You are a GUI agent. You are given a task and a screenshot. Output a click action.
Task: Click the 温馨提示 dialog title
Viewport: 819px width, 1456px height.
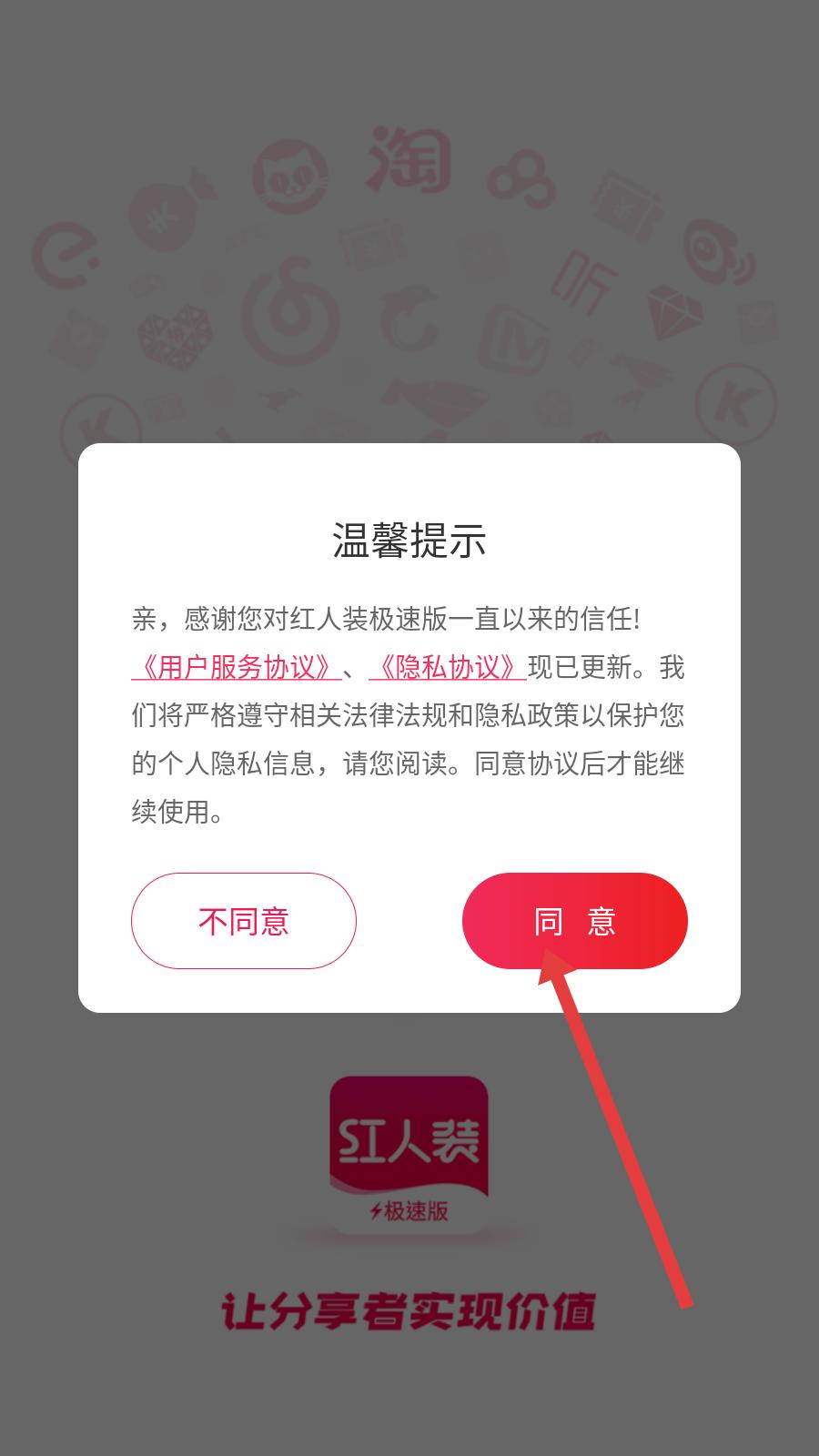click(x=409, y=537)
